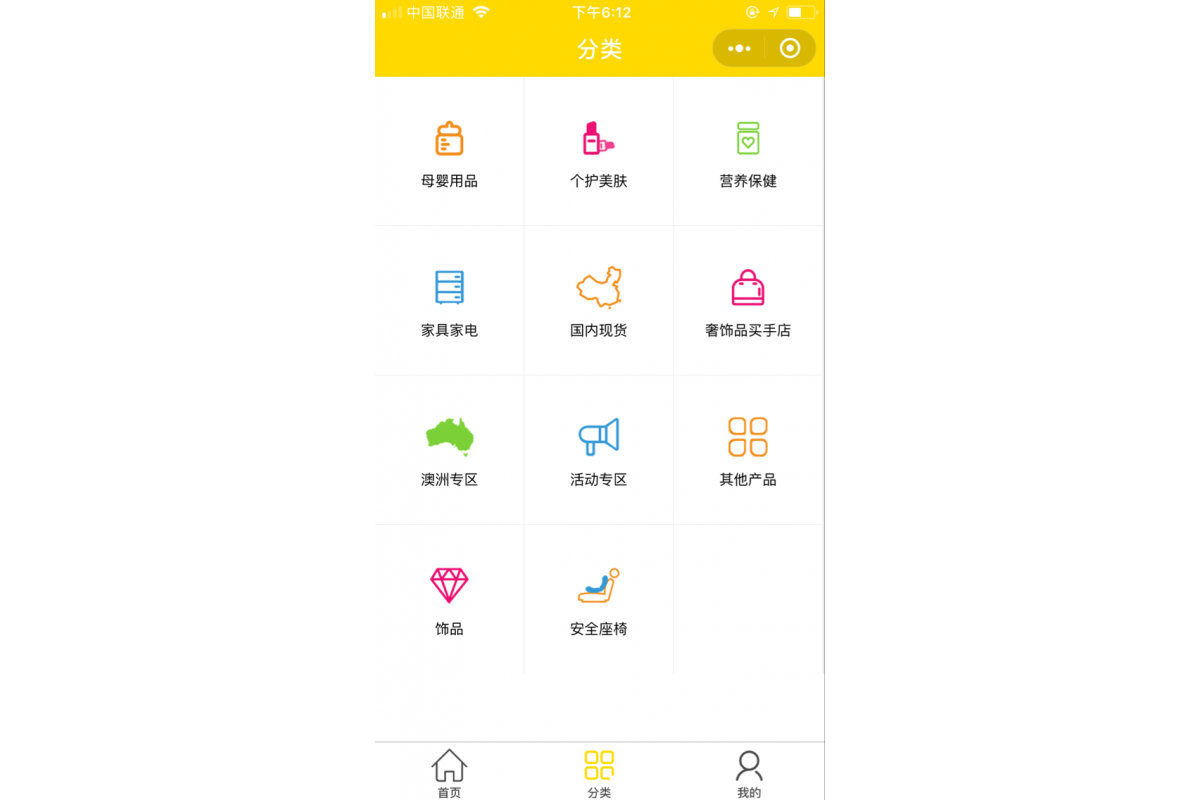This screenshot has width=1200, height=800.
Task: Open the 活动专区 section
Action: click(x=599, y=450)
